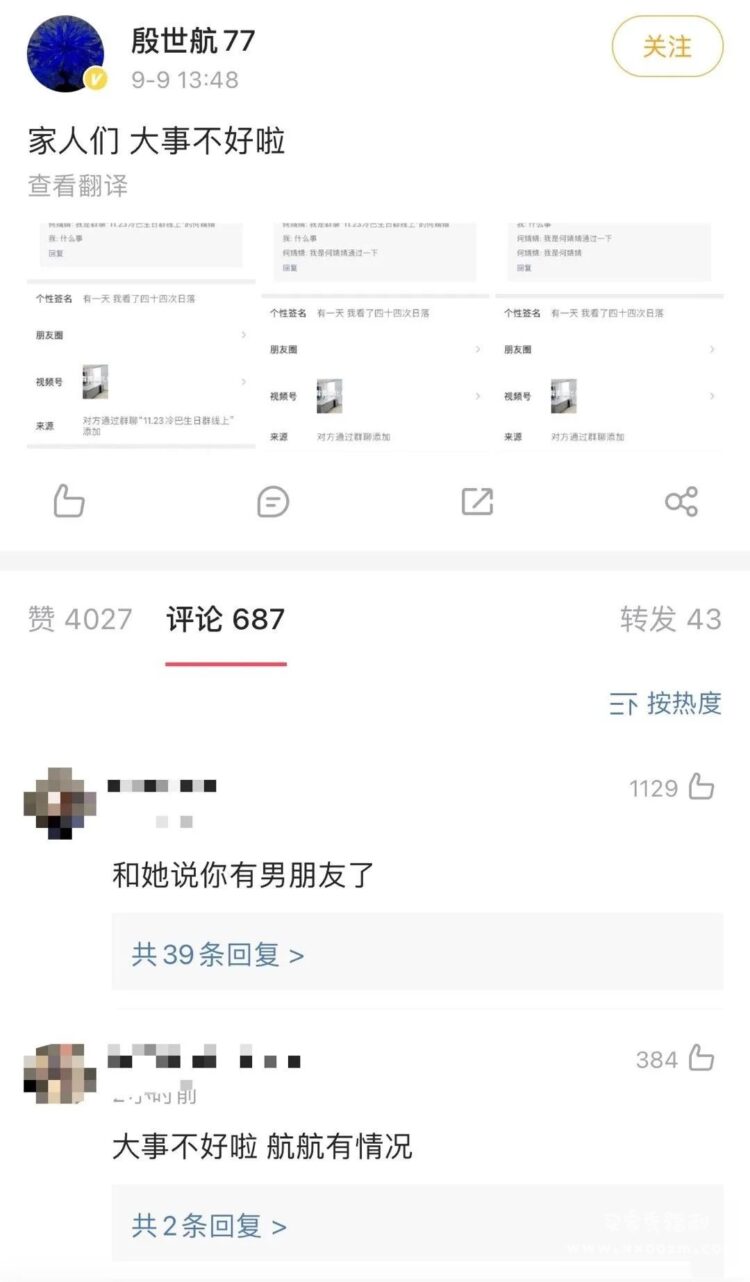The image size is (750, 1282).
Task: Open 殷世航77's profile avatar
Action: coord(66,55)
